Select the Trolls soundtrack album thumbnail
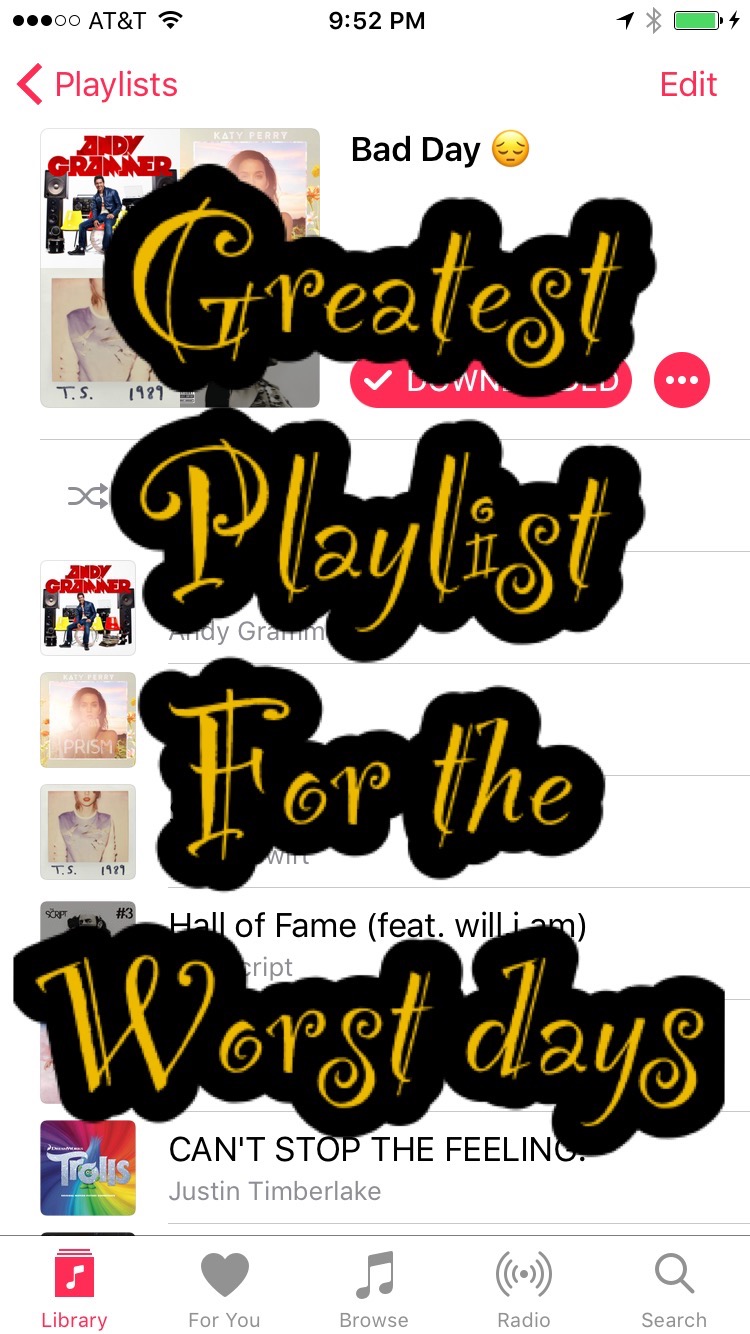This screenshot has height=1334, width=750. 88,1166
